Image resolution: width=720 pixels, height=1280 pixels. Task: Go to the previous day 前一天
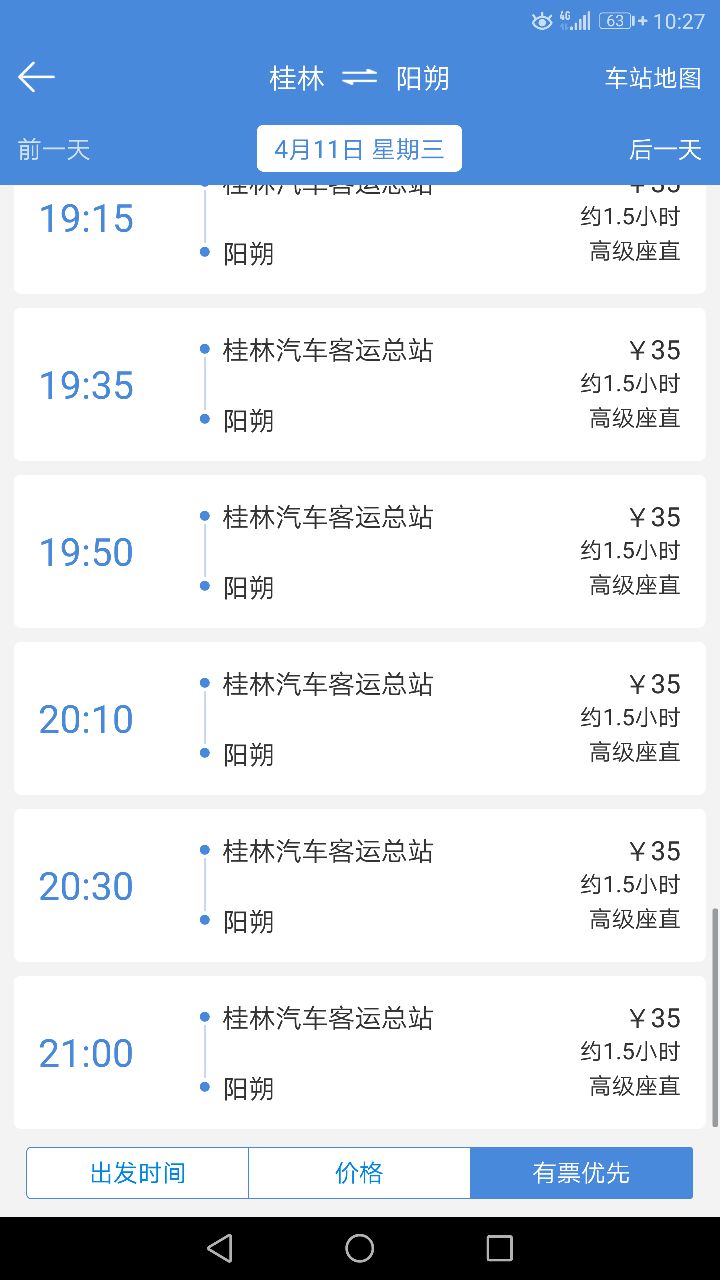(54, 150)
